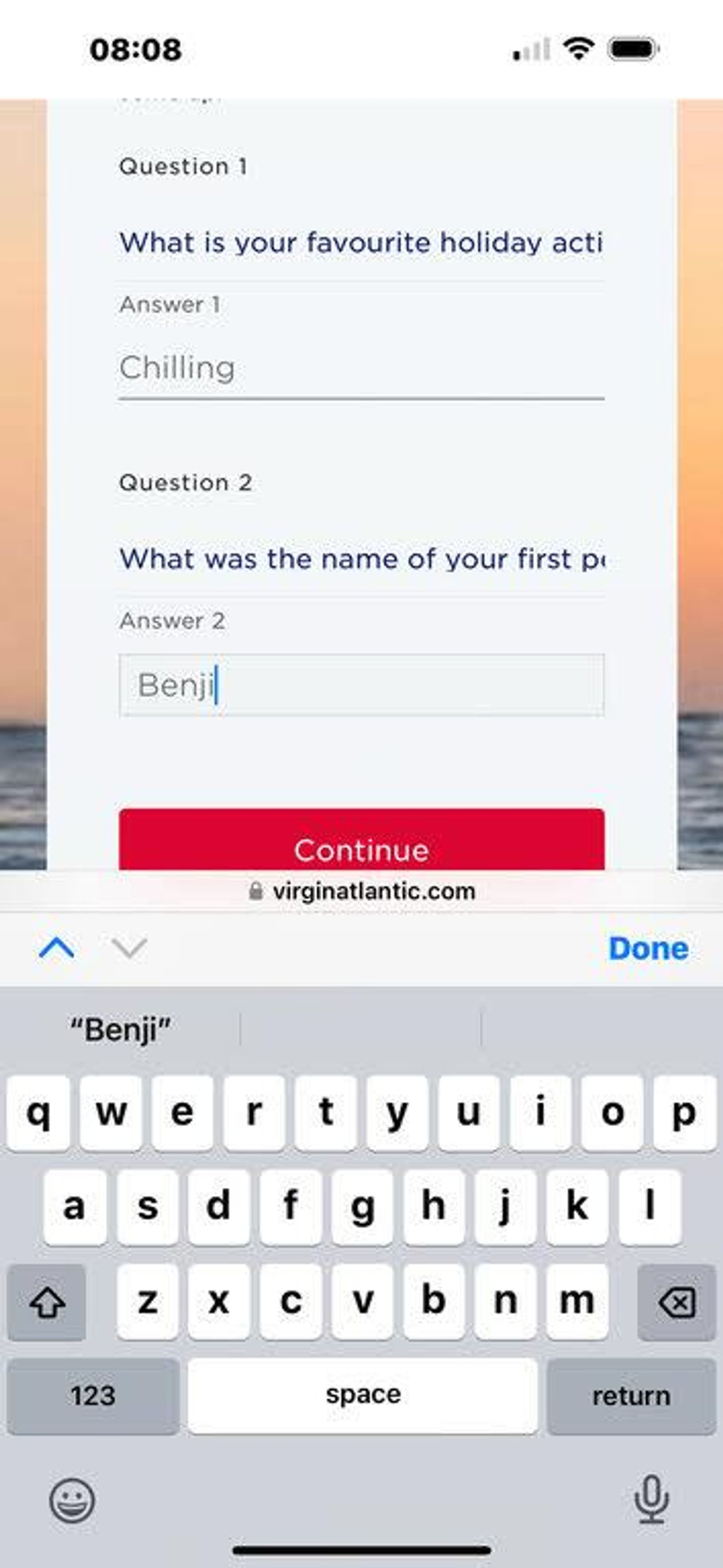Open the Question 2 security question dropdown
Image resolution: width=723 pixels, height=1568 pixels.
360,560
